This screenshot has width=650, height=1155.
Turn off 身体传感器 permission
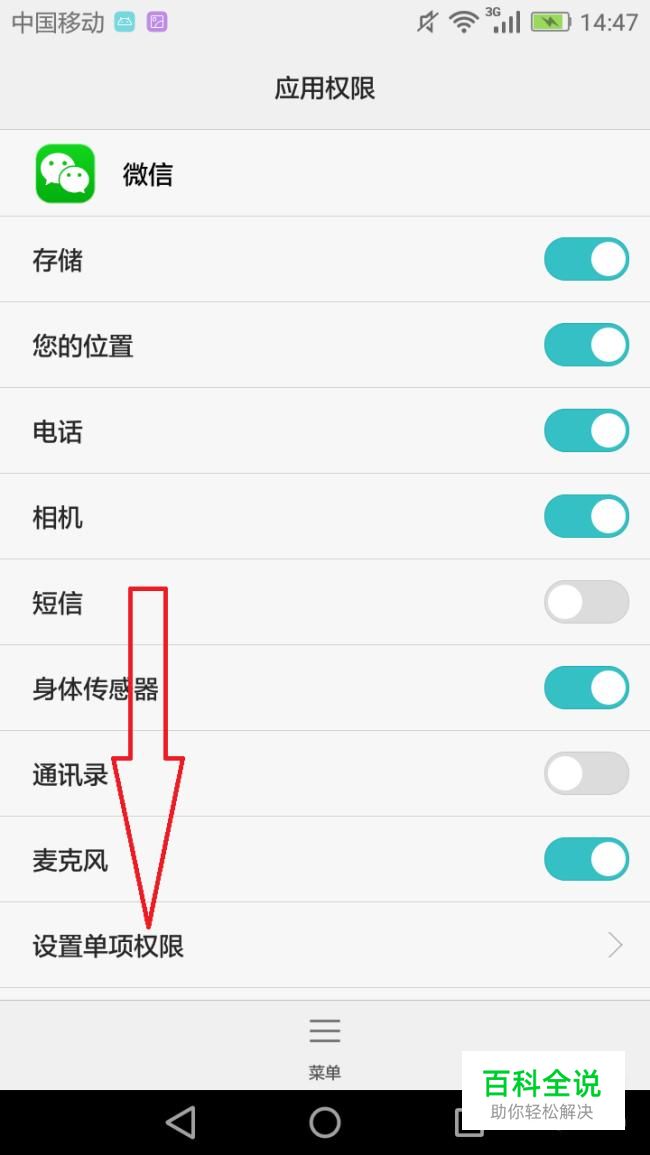click(587, 687)
